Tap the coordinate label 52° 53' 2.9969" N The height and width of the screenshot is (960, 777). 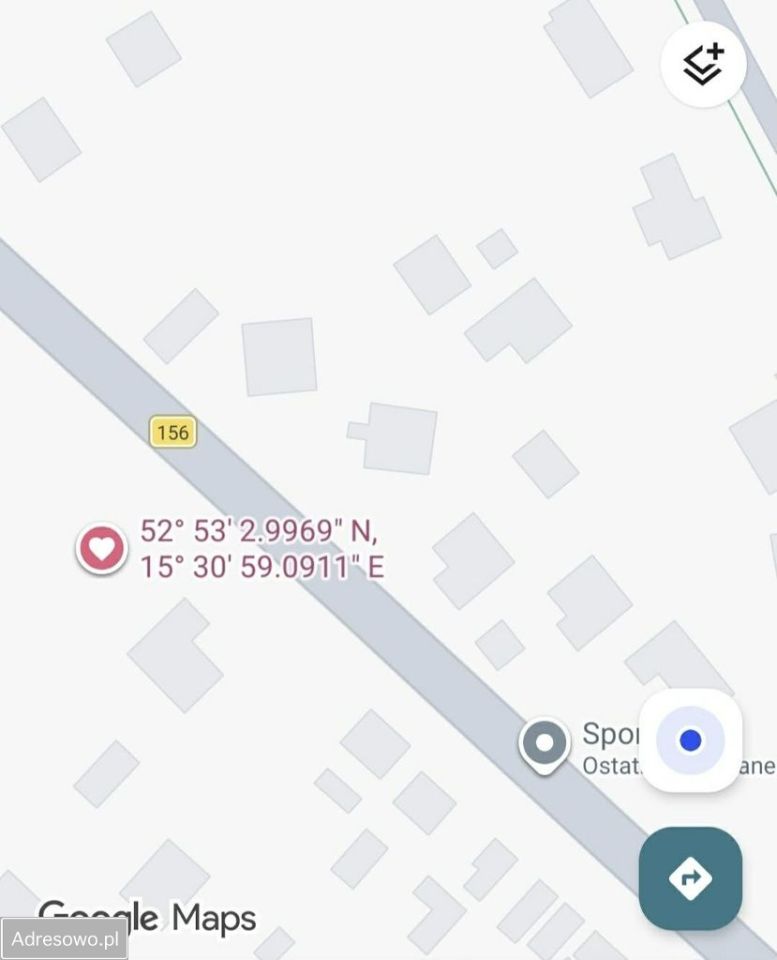coord(262,530)
